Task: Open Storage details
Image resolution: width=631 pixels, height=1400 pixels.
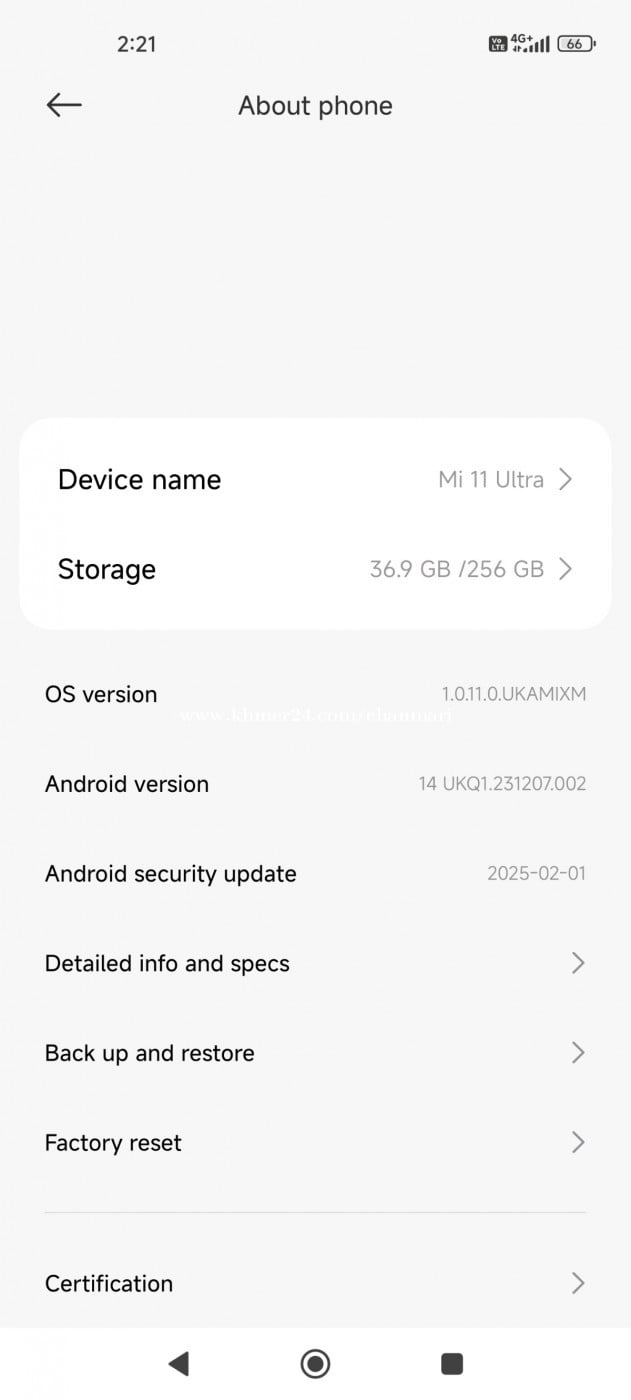Action: point(315,569)
